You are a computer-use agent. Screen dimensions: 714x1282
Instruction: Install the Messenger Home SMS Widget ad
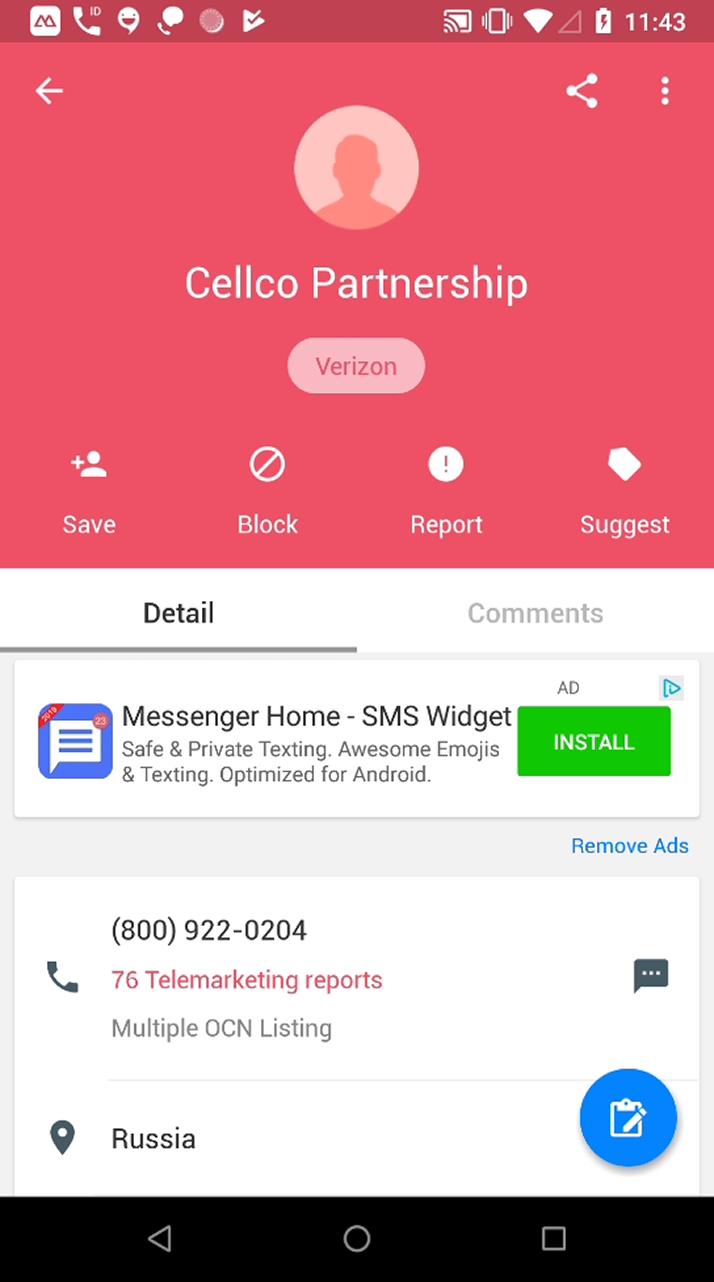pos(594,741)
